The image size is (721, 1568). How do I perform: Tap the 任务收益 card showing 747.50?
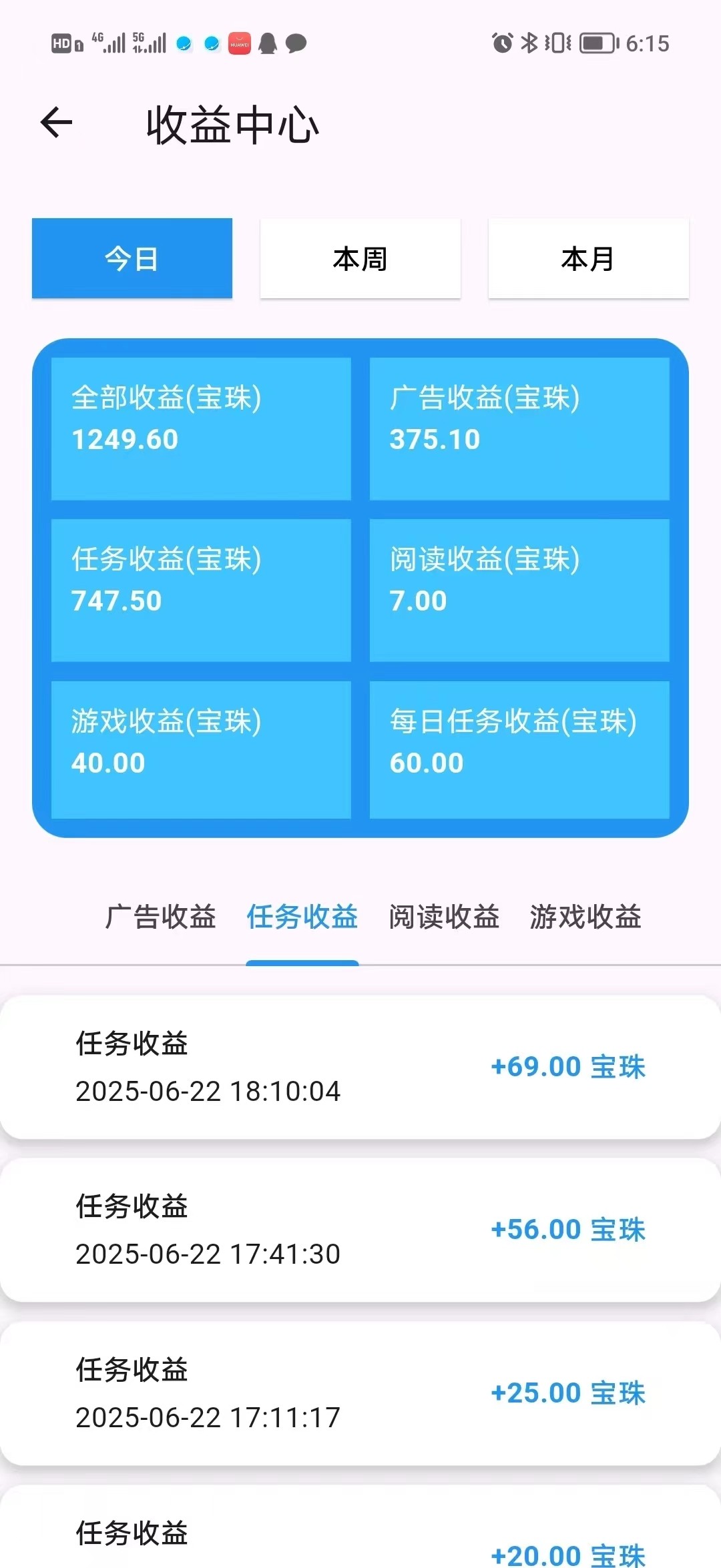(x=200, y=589)
